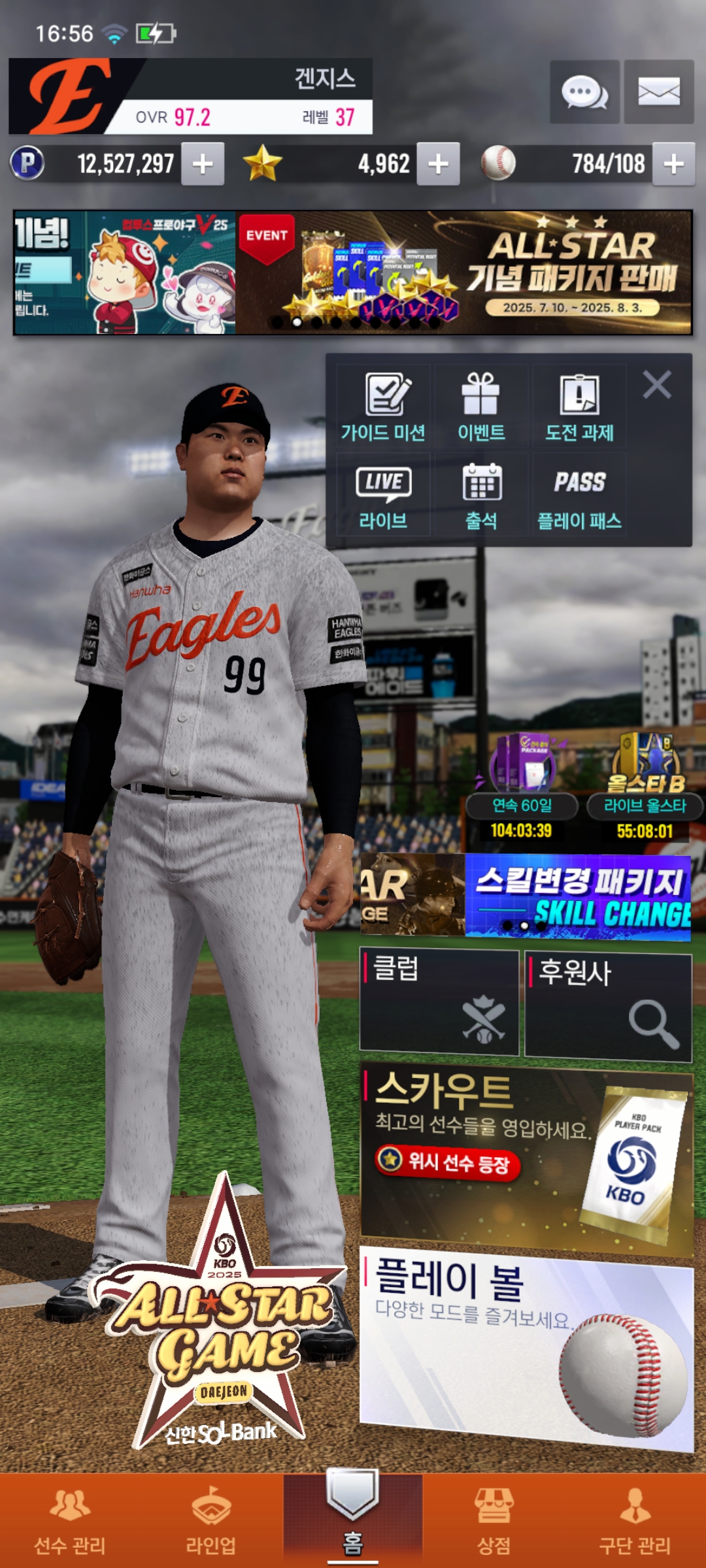Open the 클럽 tile
The height and width of the screenshot is (1568, 706).
click(439, 1002)
